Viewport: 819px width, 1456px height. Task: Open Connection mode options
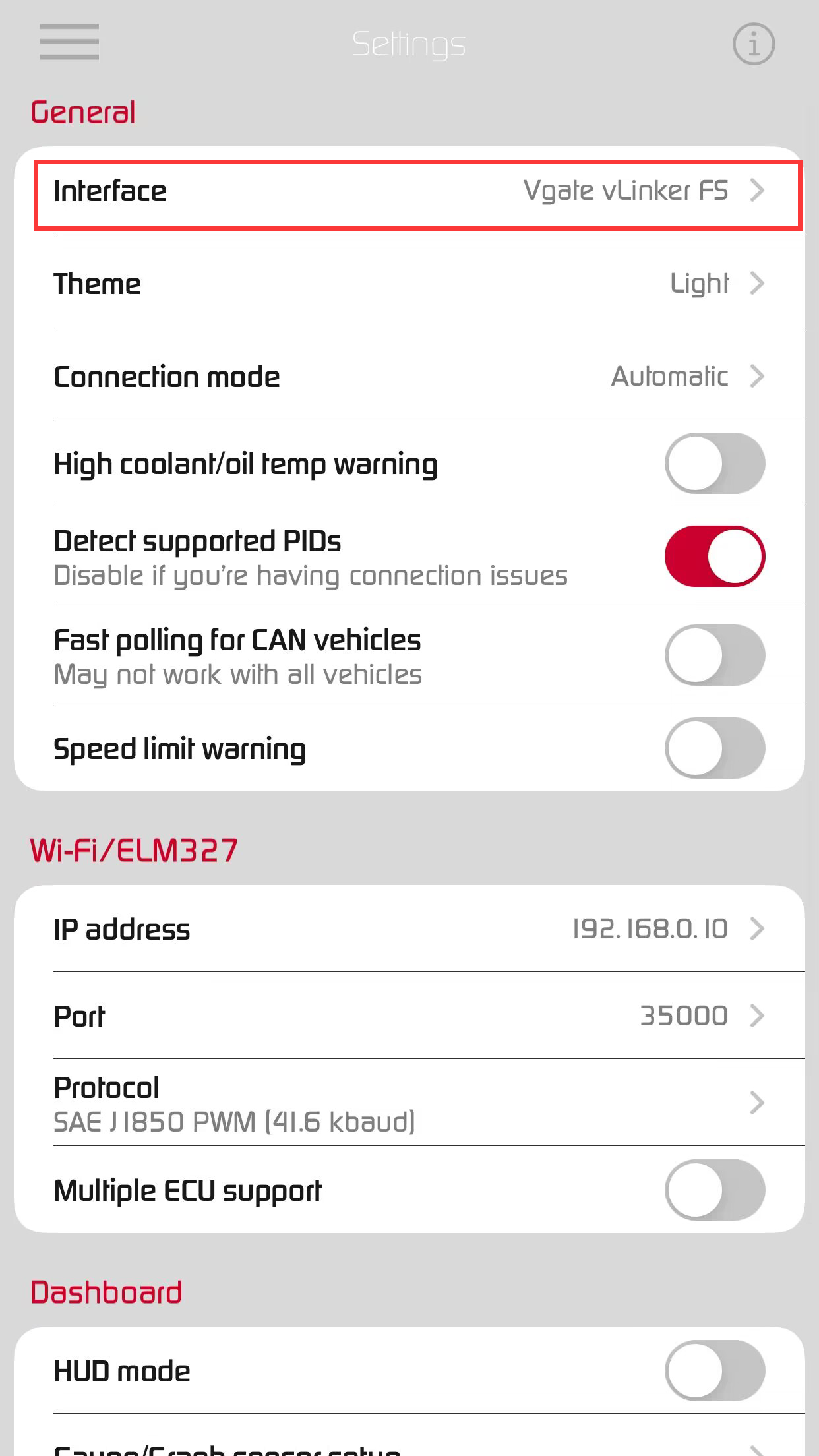(x=418, y=377)
